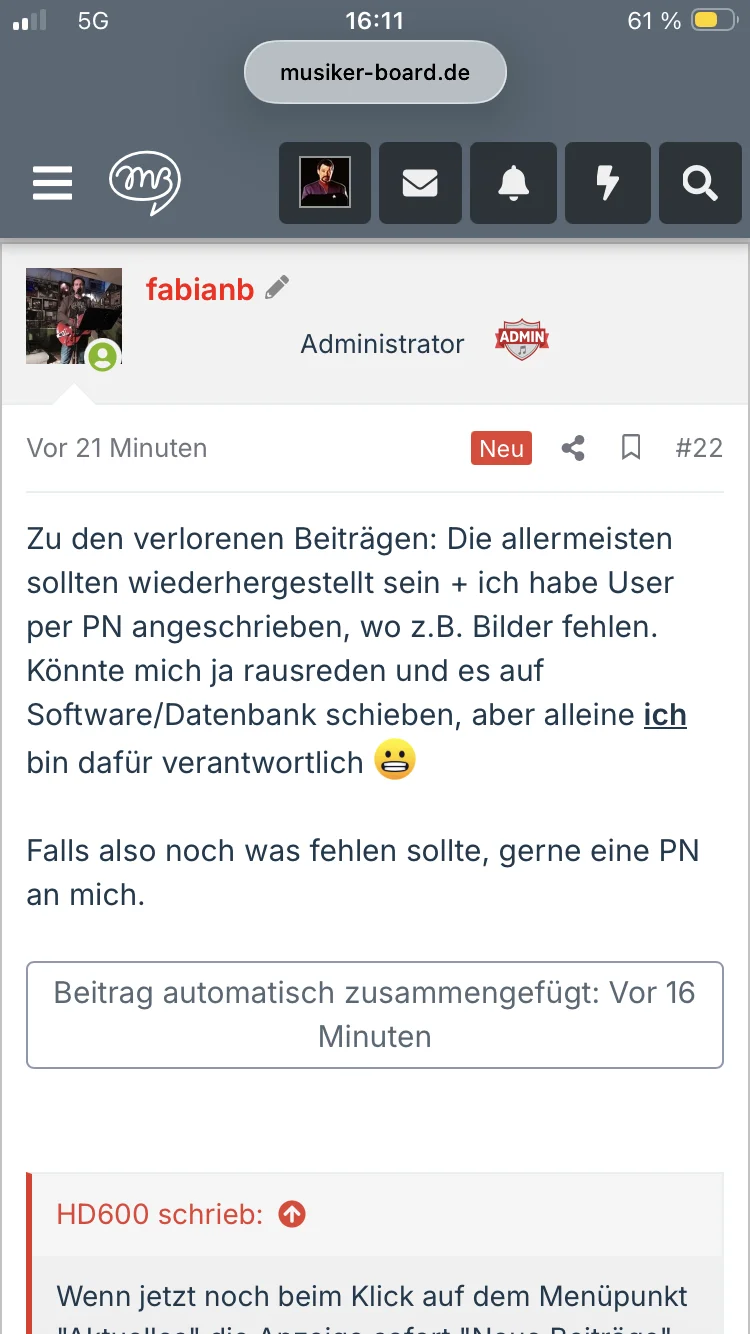
Task: Jump to HD600's quoted original post
Action: tap(292, 1214)
